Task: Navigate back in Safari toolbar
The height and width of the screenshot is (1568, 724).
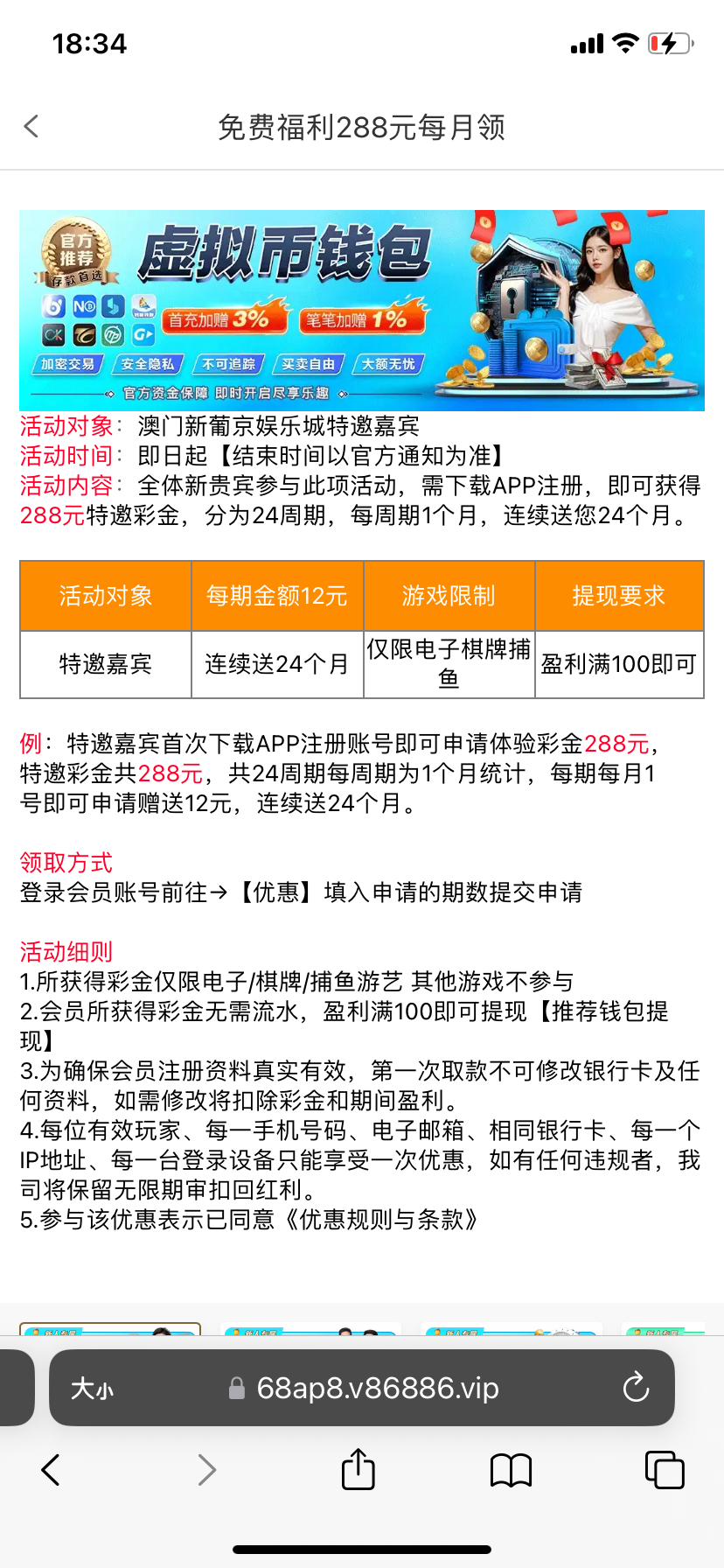Action: (51, 1470)
